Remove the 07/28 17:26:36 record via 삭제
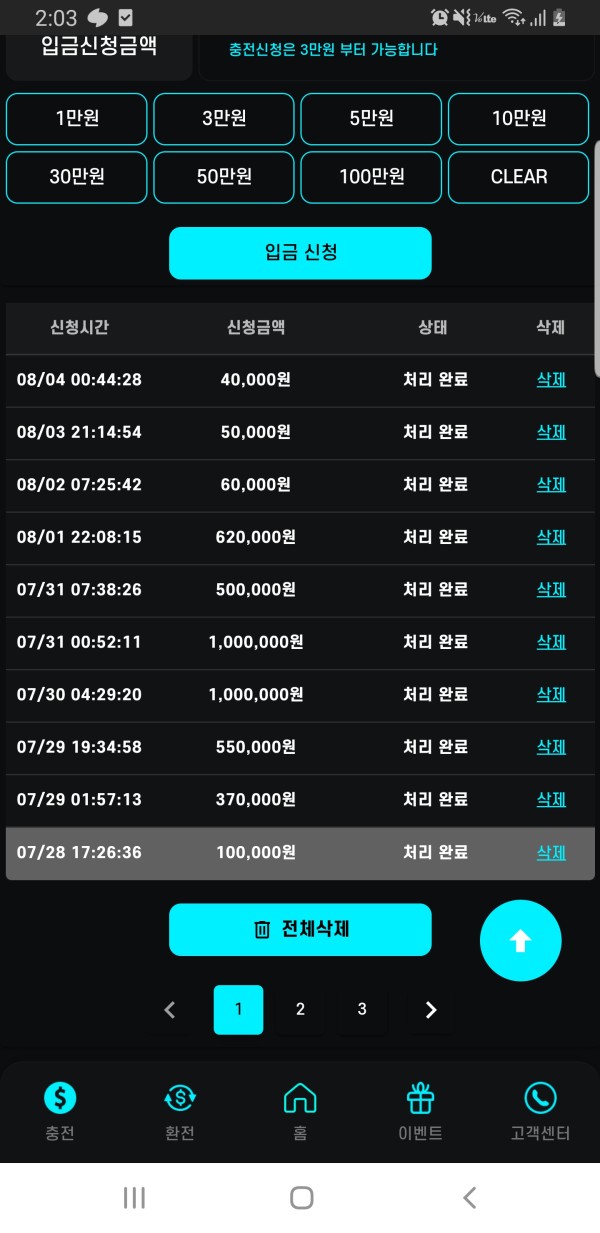Image resolution: width=600 pixels, height=1233 pixels. pos(551,853)
